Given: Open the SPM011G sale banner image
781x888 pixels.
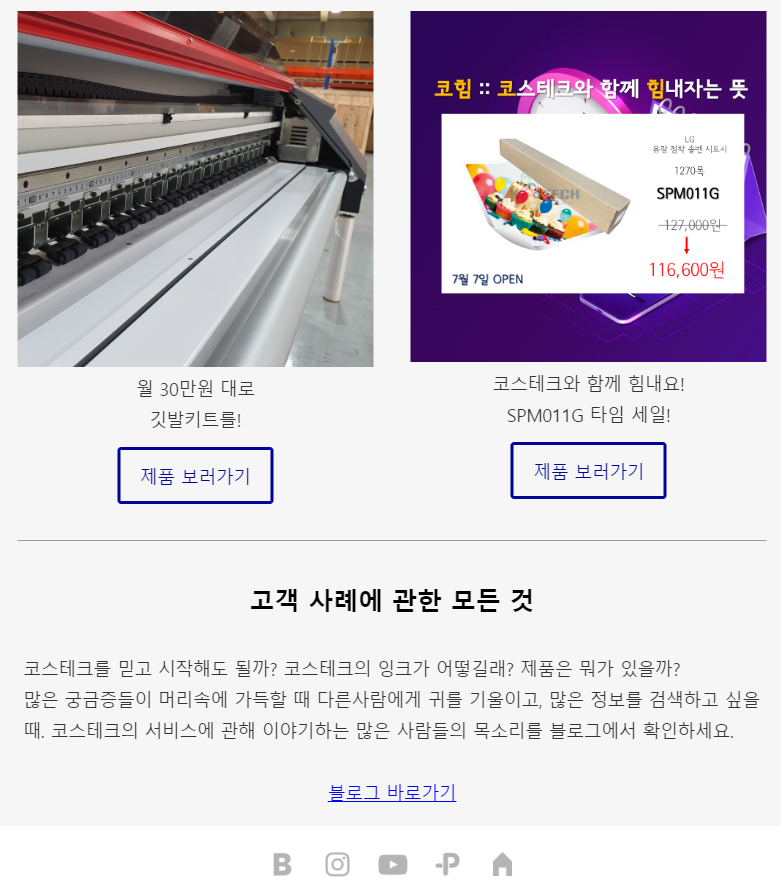Looking at the screenshot, I should coord(588,186).
